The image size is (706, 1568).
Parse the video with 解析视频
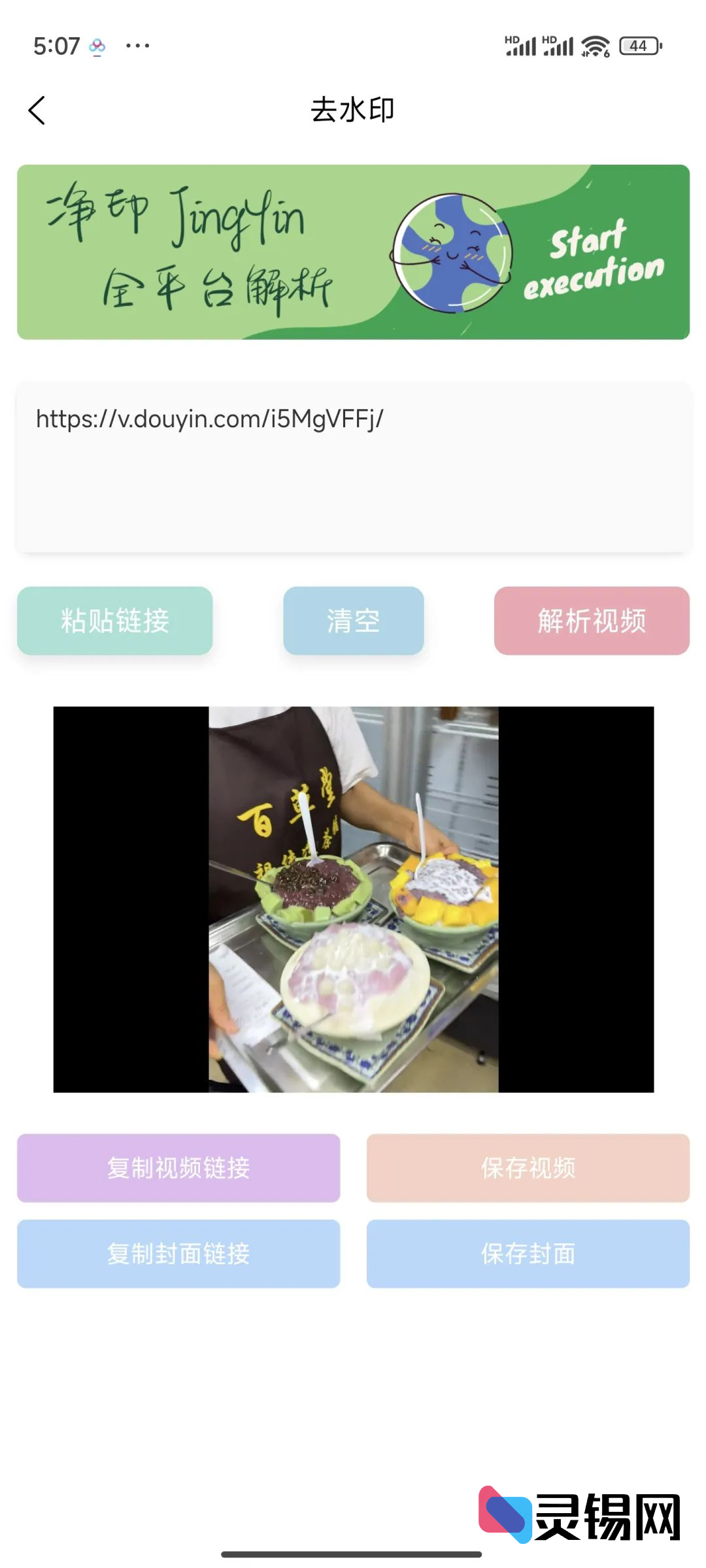[592, 621]
